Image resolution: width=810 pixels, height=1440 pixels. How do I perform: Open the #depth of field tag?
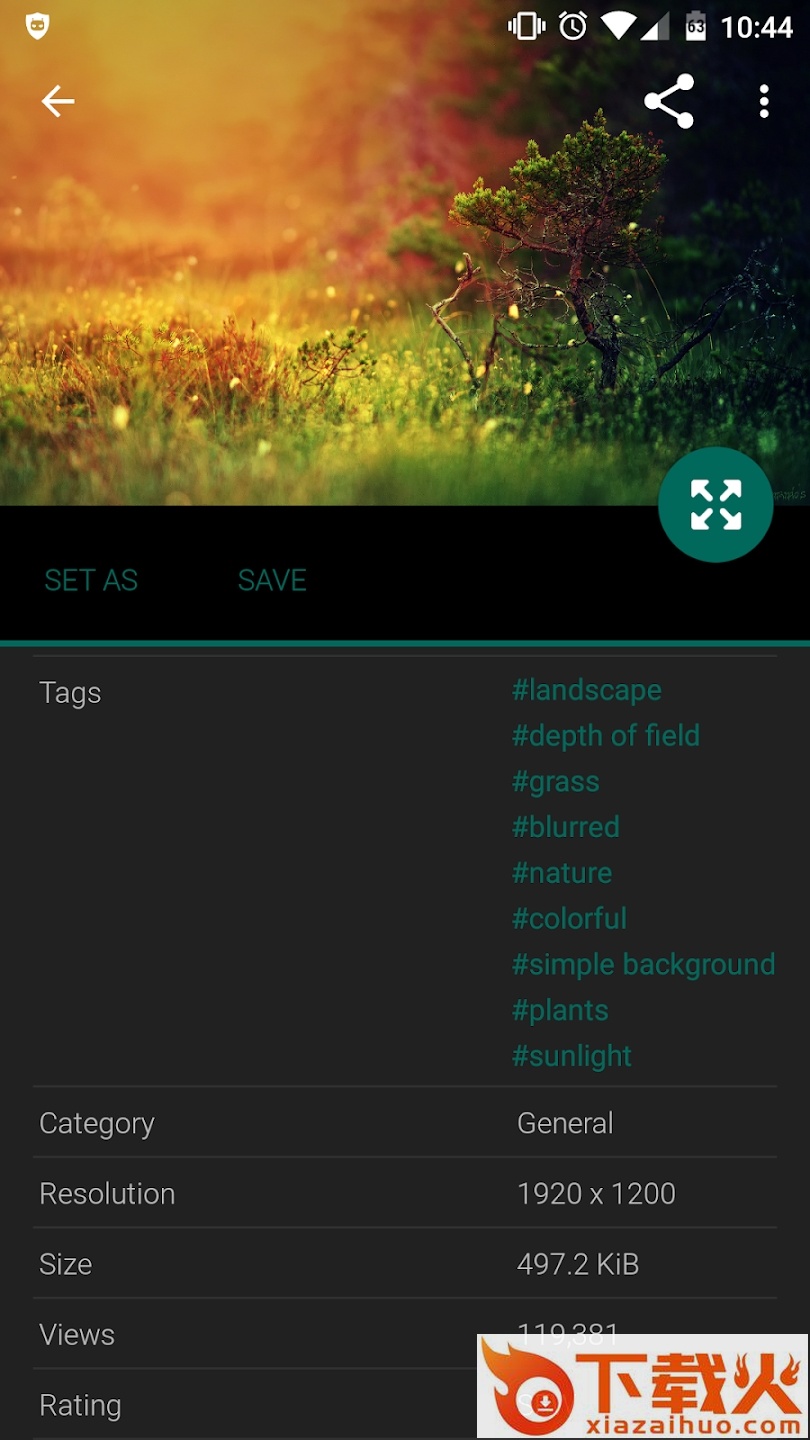pos(606,736)
